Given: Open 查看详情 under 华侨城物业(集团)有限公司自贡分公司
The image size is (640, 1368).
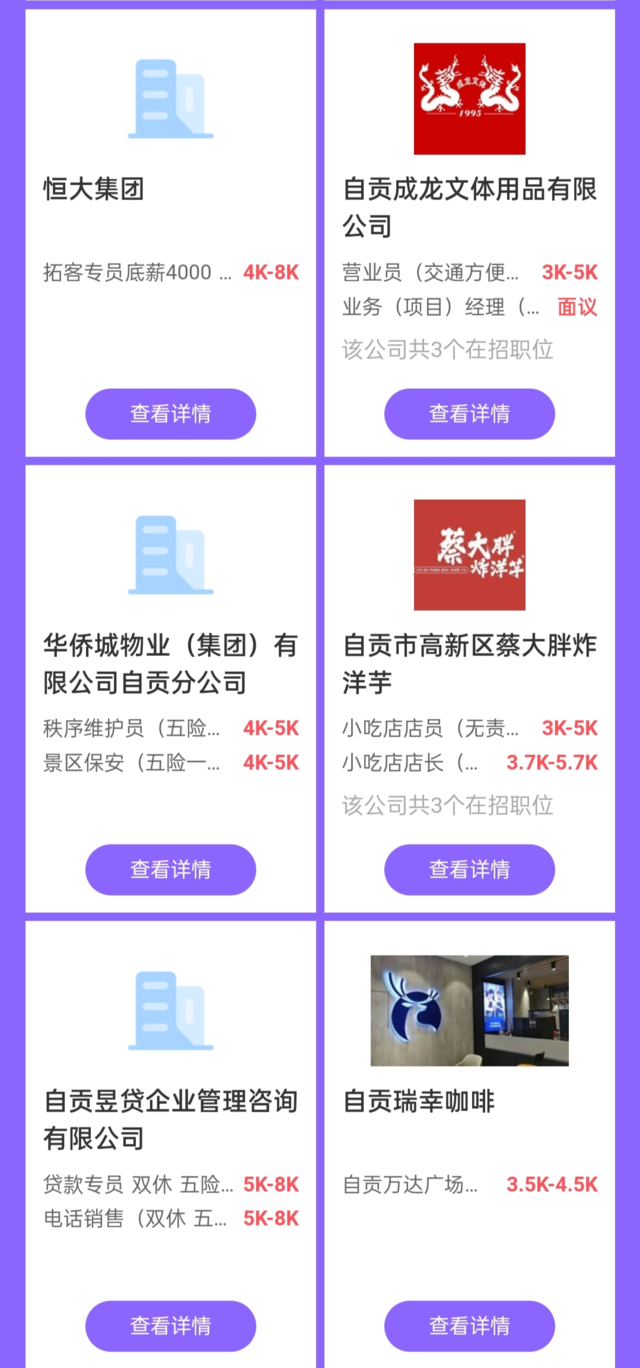Looking at the screenshot, I should coord(170,870).
